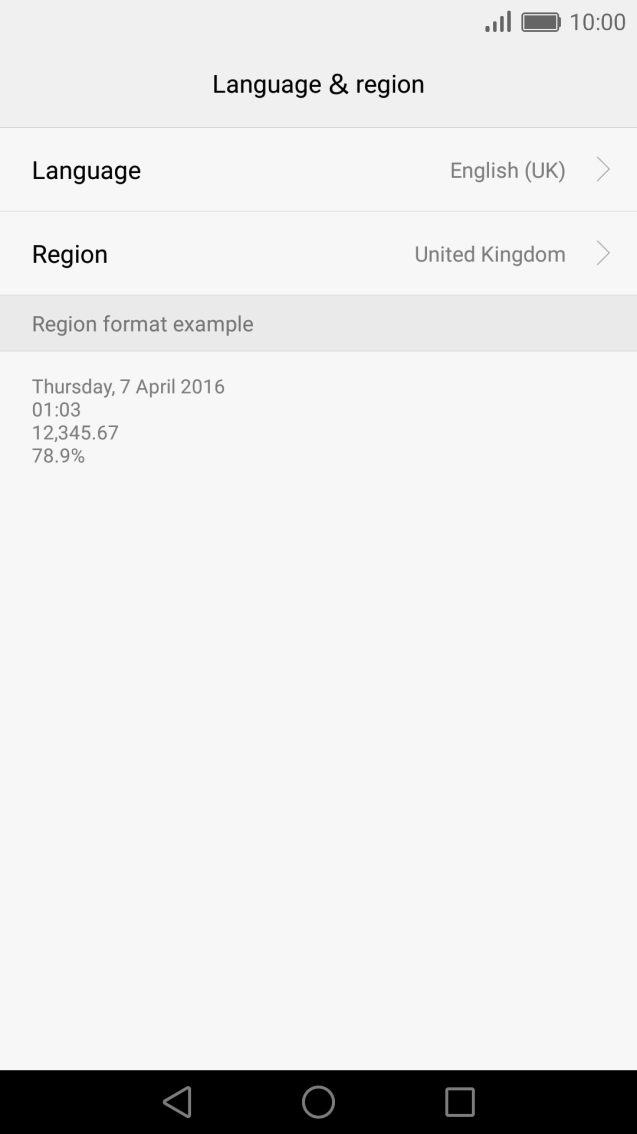Go back with the navigation bar
The width and height of the screenshot is (637, 1134).
pos(177,1101)
